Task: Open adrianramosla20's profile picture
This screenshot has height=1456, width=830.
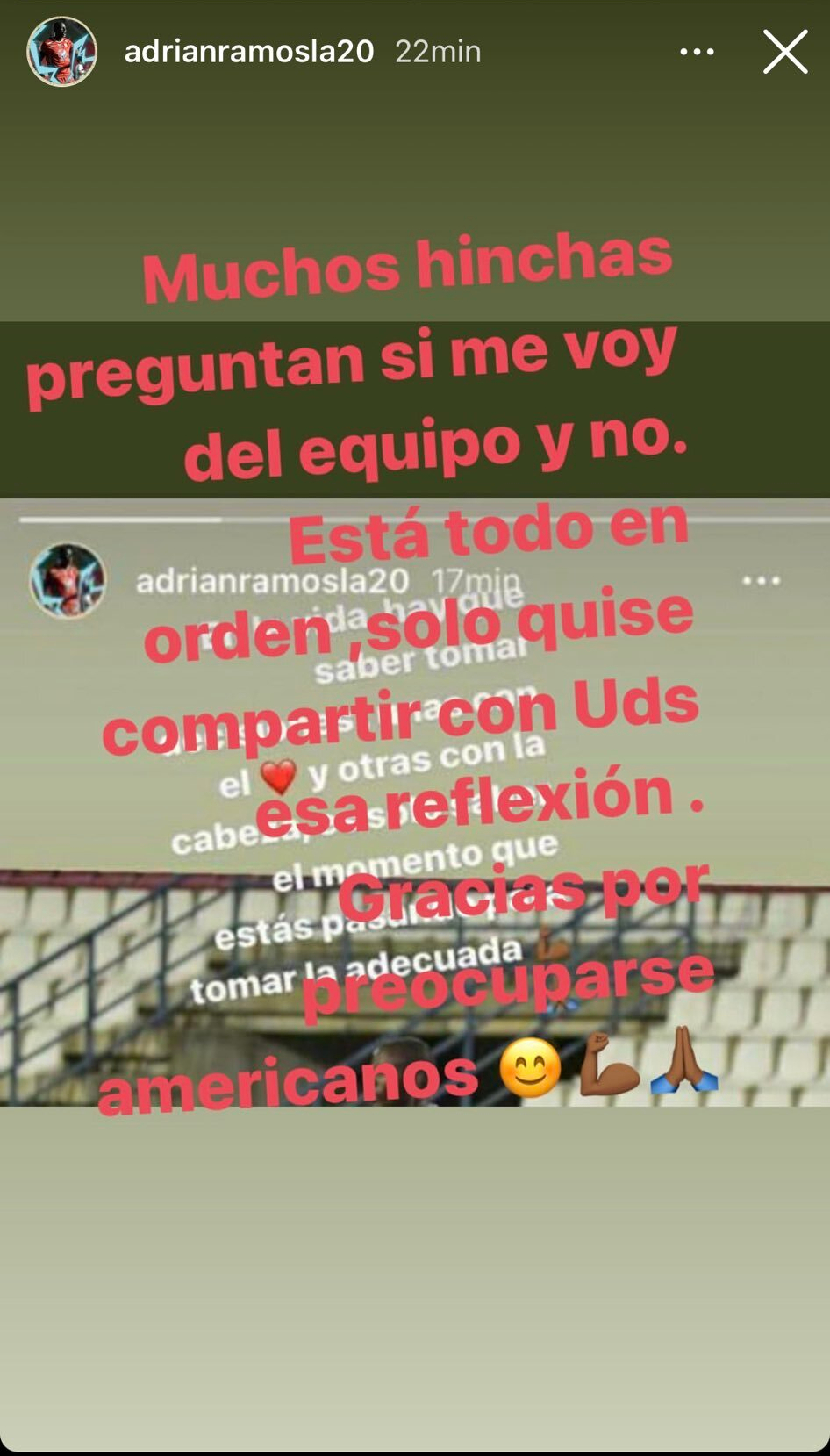Action: tap(61, 52)
